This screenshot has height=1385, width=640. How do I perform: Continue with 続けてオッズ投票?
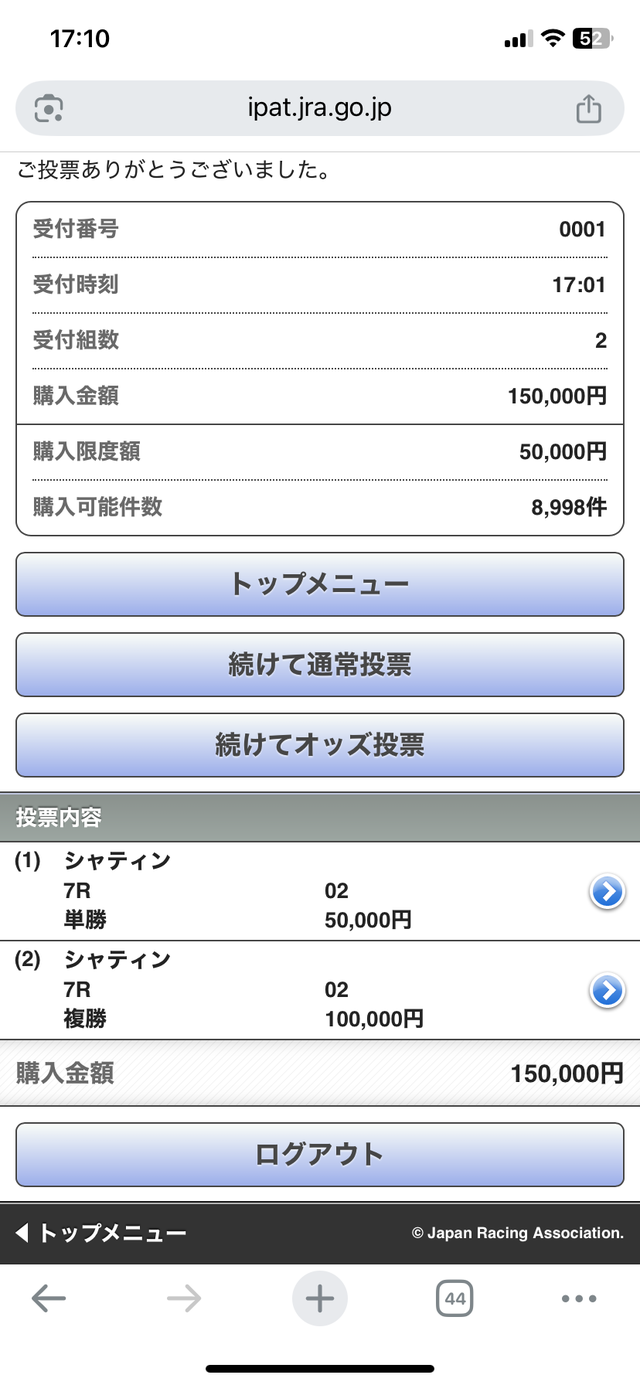319,744
